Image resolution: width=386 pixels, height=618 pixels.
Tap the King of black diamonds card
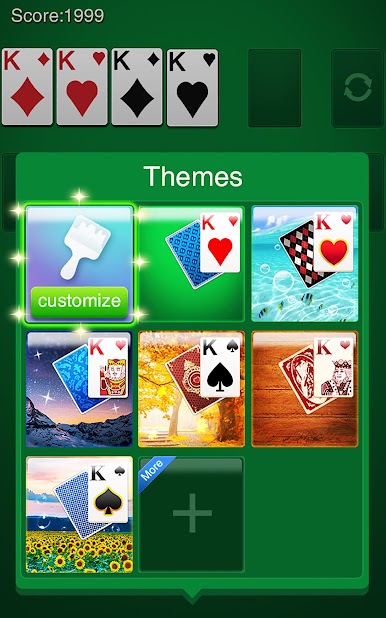pos(137,87)
